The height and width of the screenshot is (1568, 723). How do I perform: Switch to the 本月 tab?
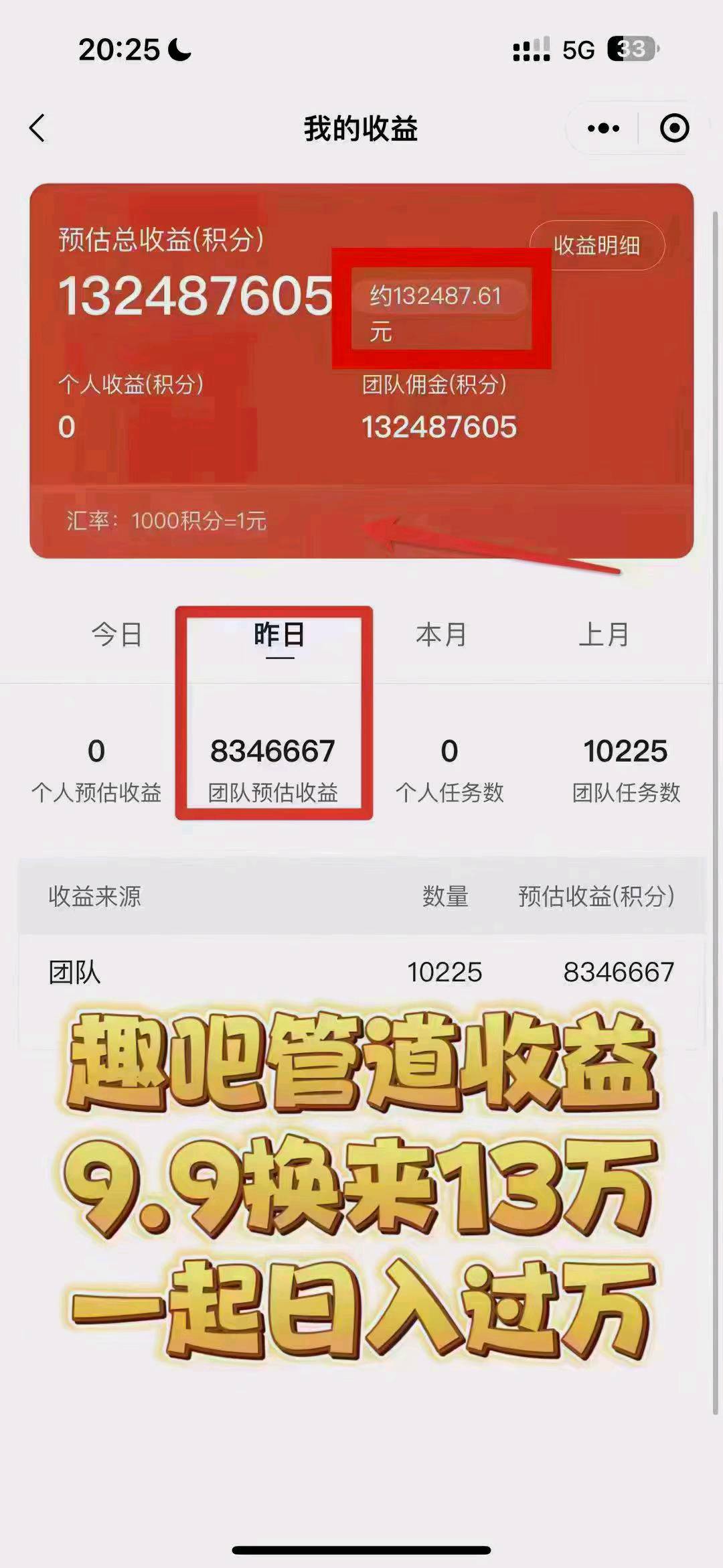(x=441, y=634)
